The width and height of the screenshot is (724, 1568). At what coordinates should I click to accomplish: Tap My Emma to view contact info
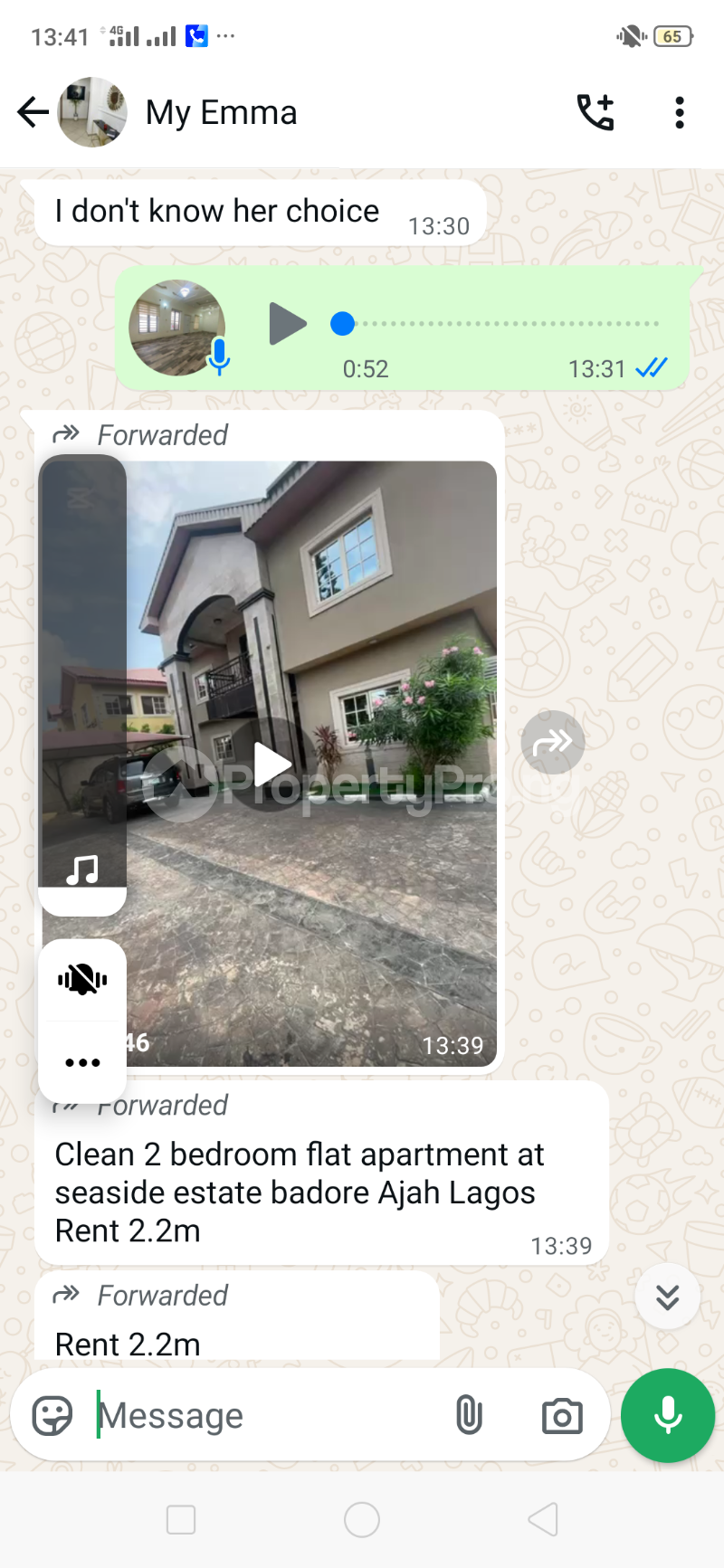pyautogui.click(x=221, y=111)
